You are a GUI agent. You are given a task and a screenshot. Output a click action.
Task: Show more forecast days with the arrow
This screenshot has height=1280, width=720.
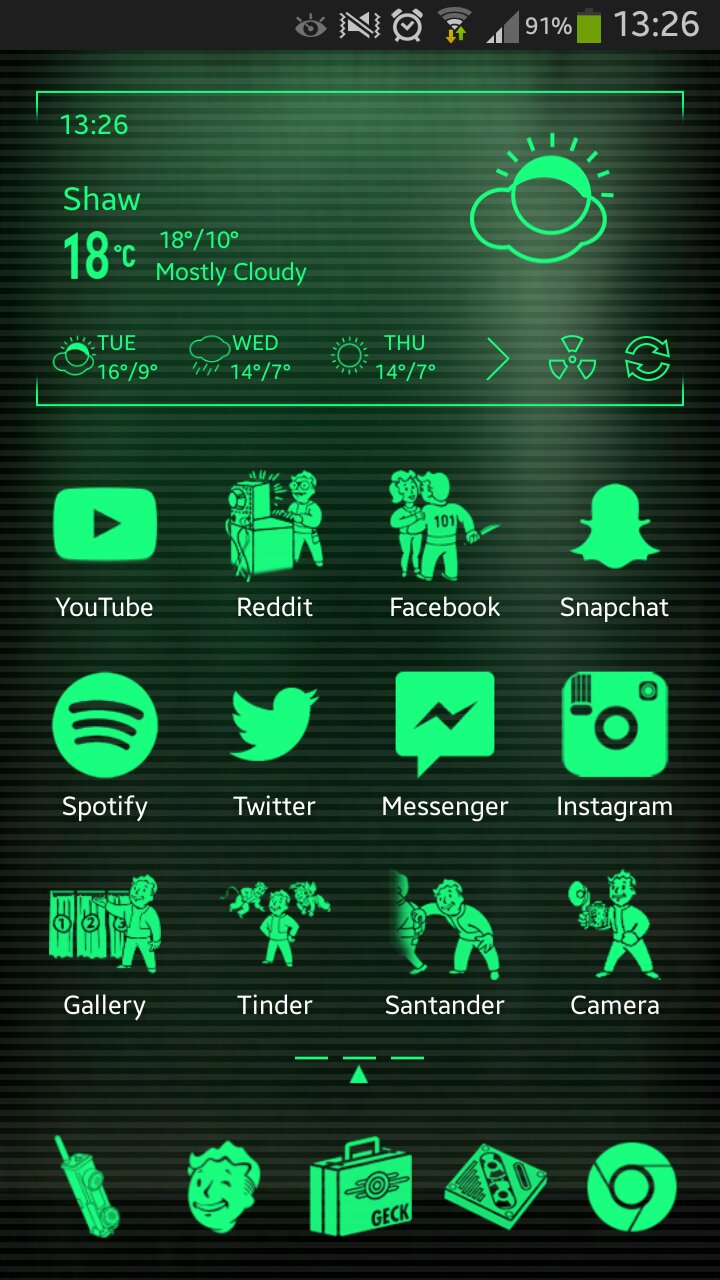[x=497, y=359]
